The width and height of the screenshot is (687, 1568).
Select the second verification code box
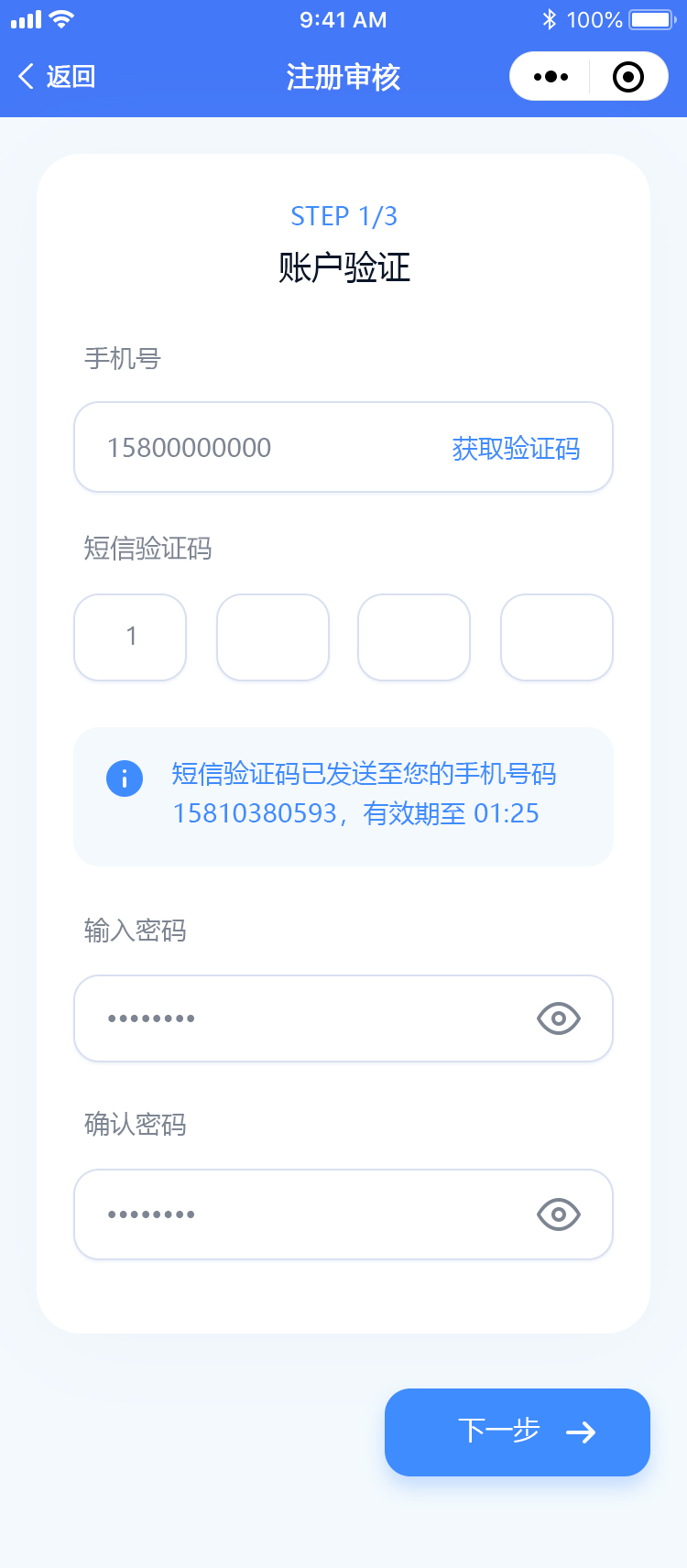click(x=273, y=637)
